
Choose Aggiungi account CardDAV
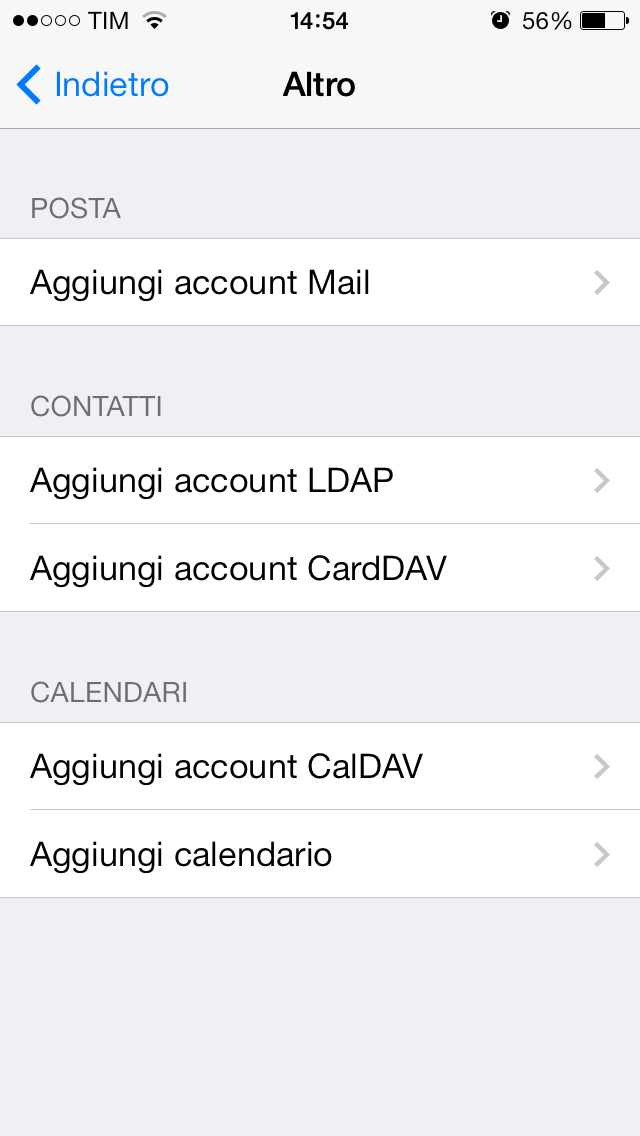(320, 568)
